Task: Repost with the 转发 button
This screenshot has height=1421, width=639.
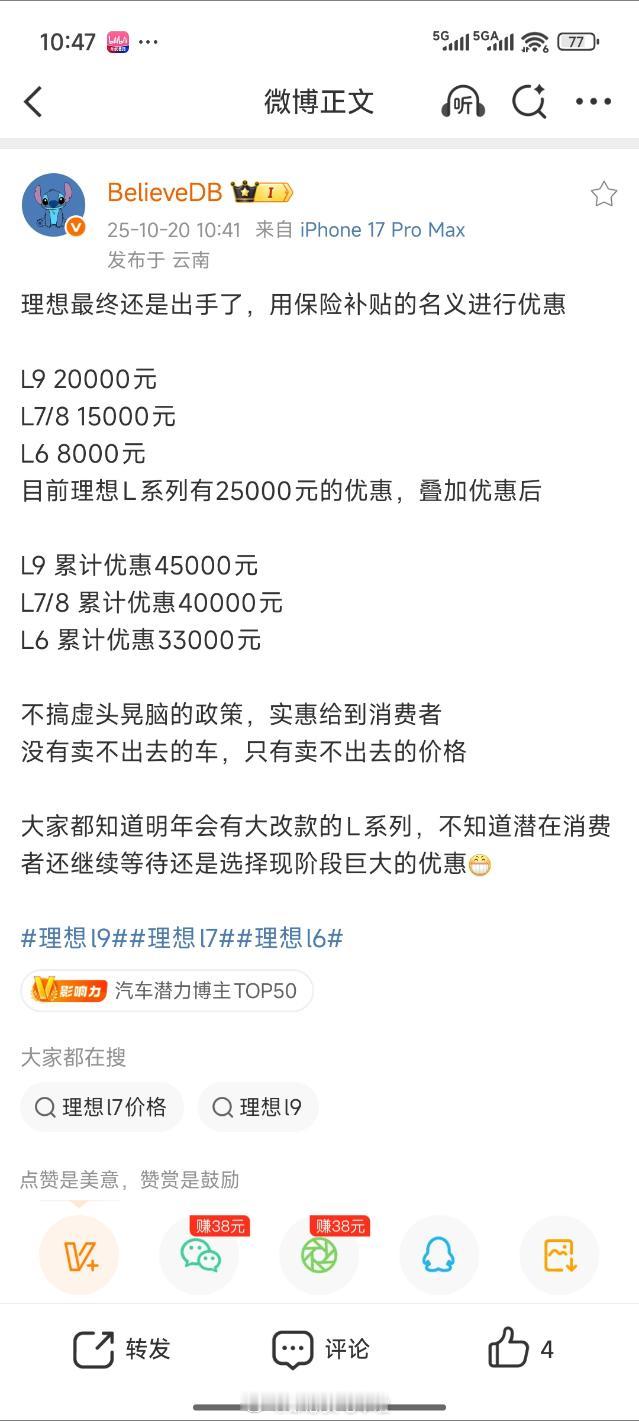Action: click(x=122, y=1349)
